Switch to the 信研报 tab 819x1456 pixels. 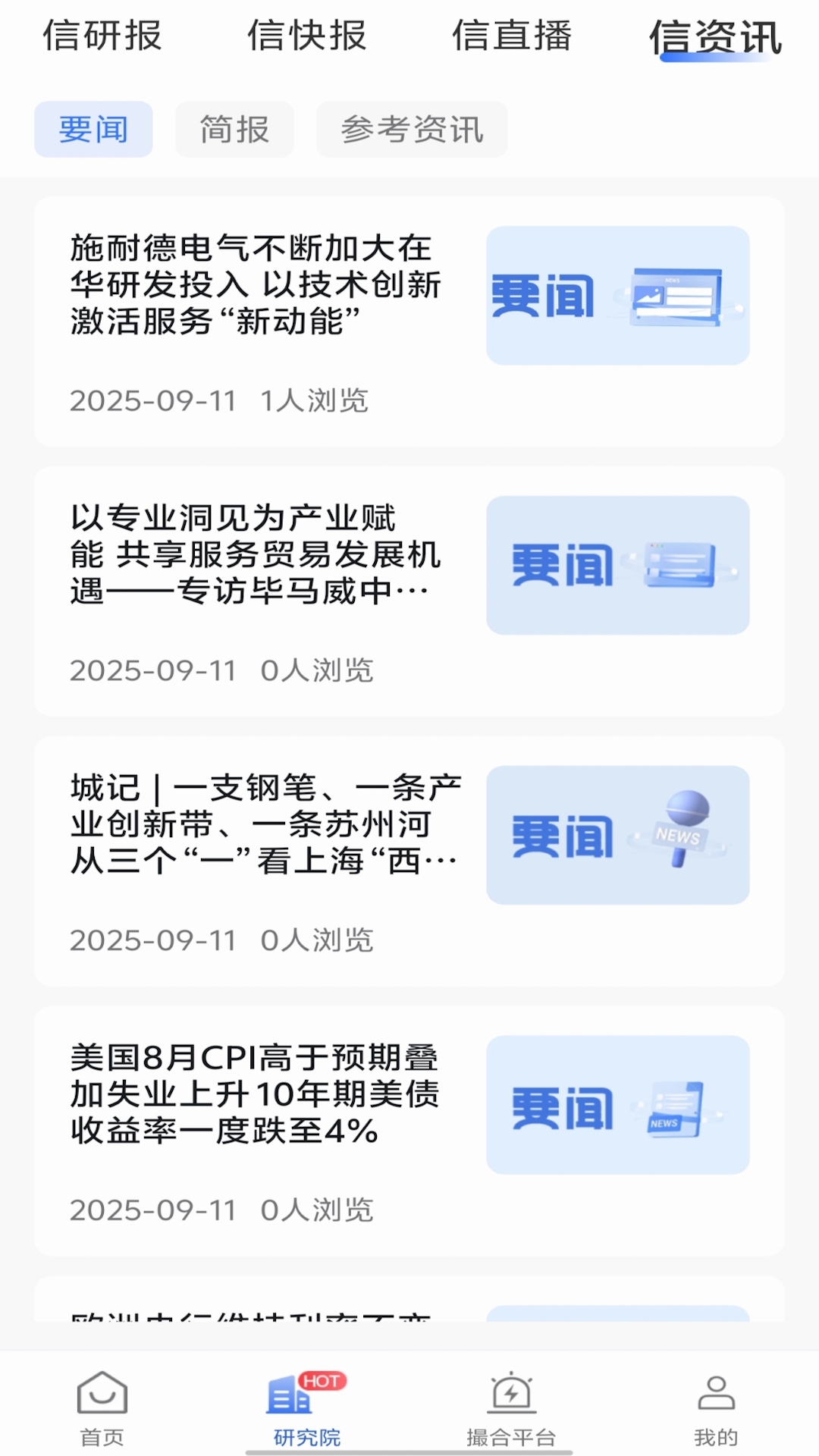coord(104,36)
